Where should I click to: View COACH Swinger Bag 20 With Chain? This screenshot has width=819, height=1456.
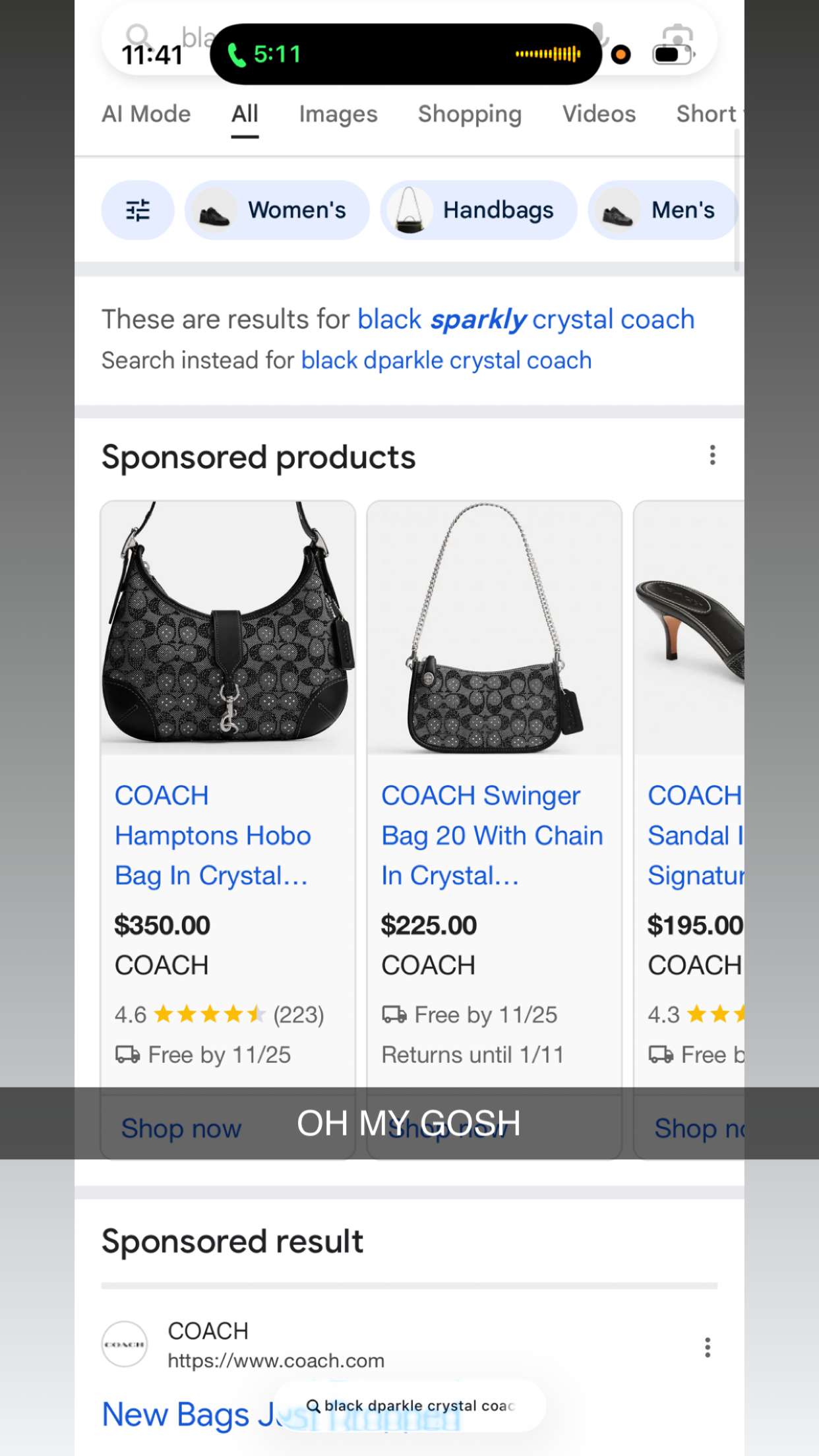pyautogui.click(x=491, y=835)
